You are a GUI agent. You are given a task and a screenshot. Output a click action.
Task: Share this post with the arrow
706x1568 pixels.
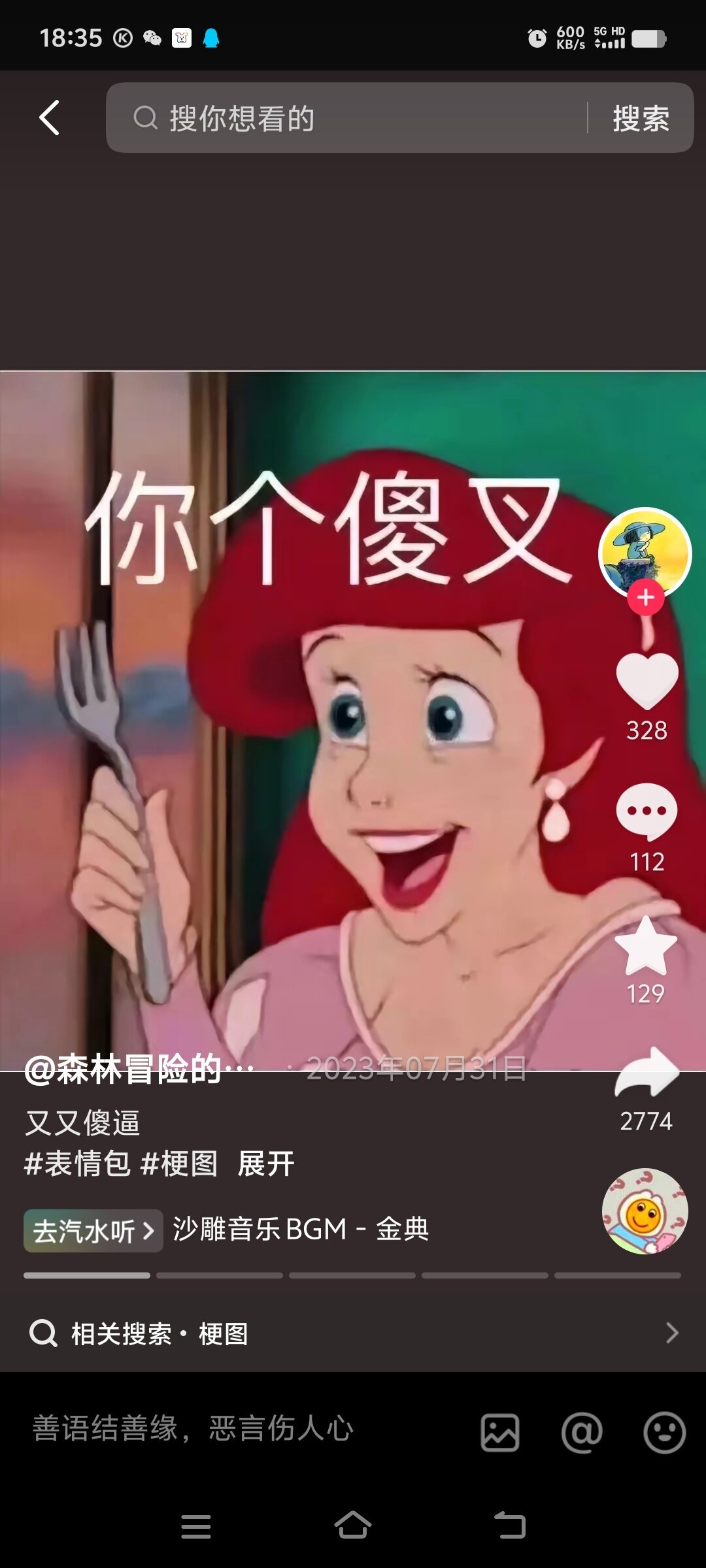tap(647, 1072)
